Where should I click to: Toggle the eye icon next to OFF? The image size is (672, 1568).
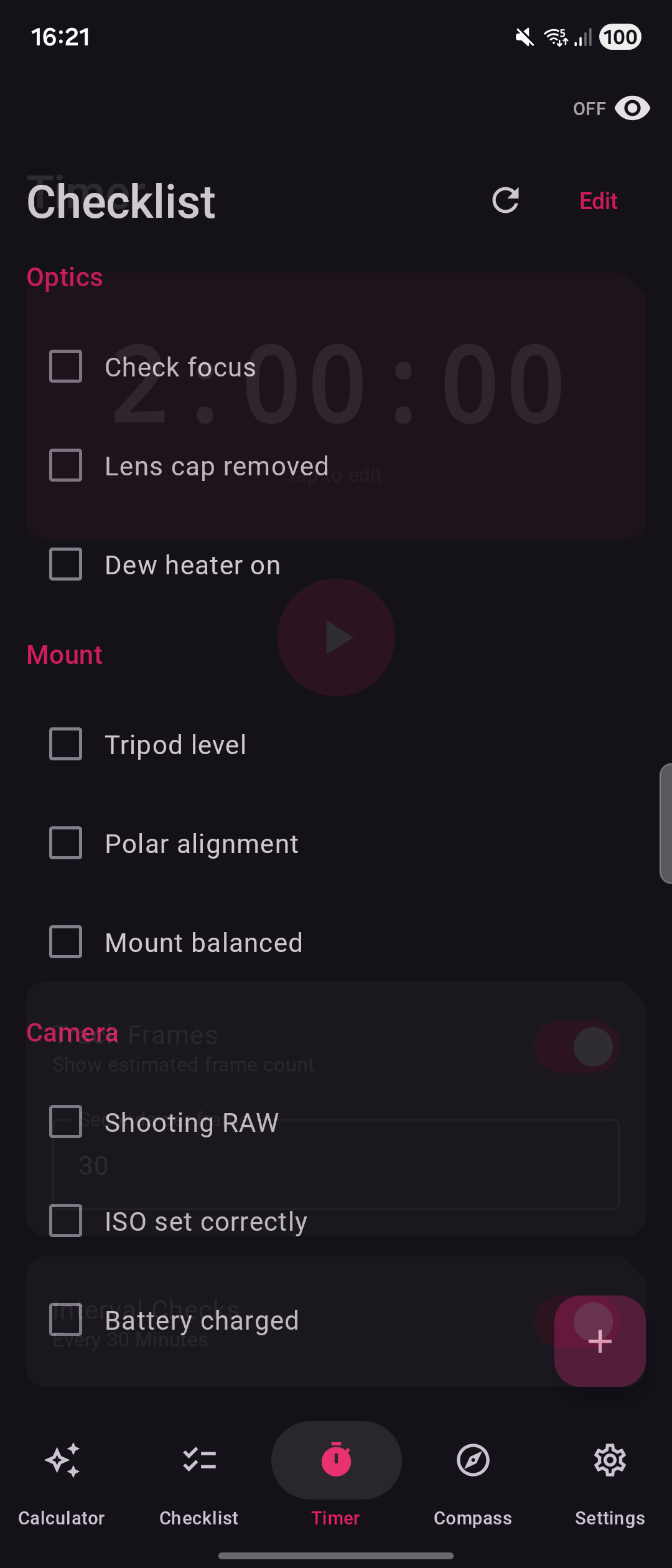pos(632,108)
